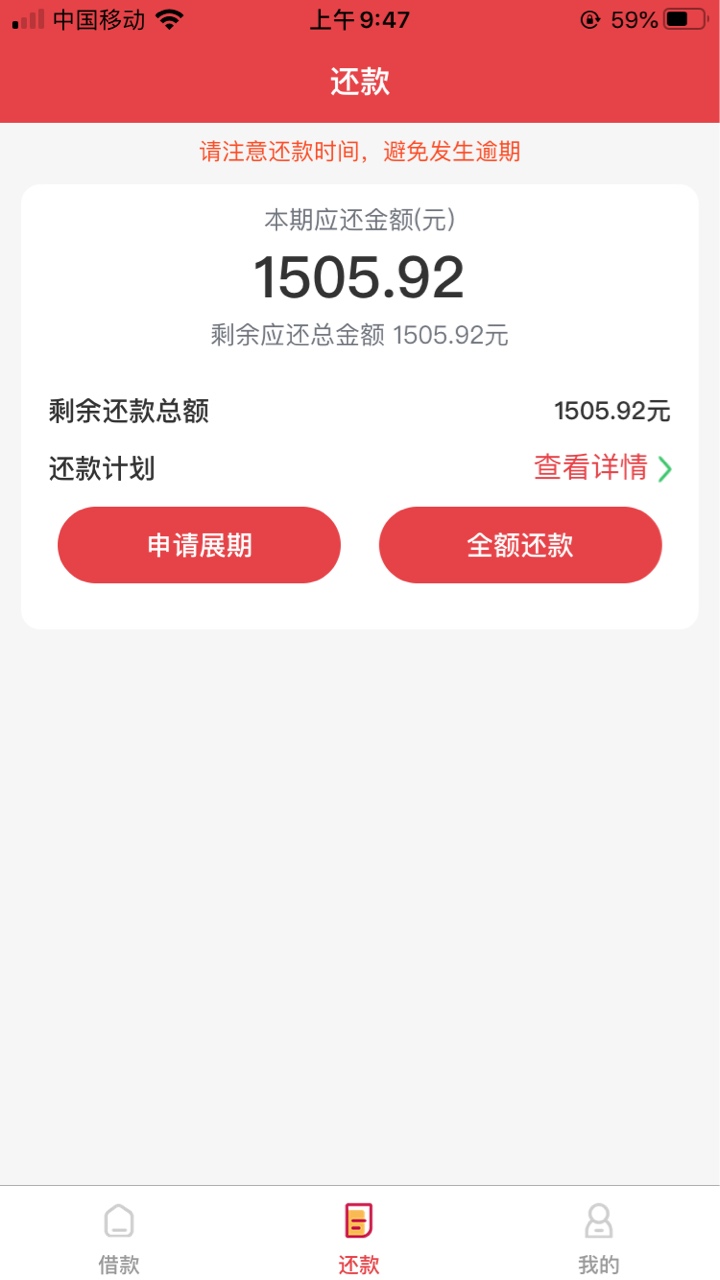Switch to the 借款 tab
The image size is (720, 1280).
click(x=119, y=1238)
